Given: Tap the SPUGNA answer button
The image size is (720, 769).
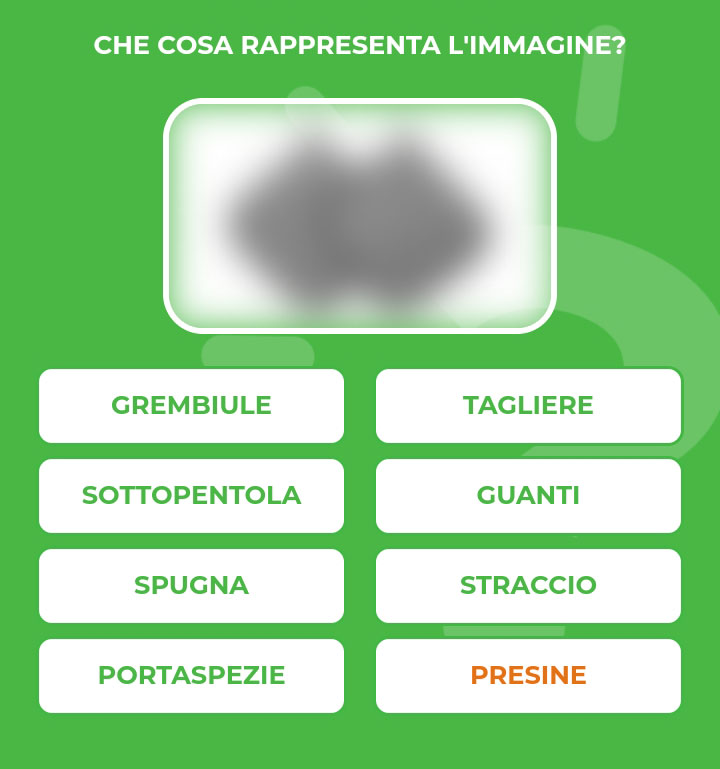Looking at the screenshot, I should tap(191, 586).
